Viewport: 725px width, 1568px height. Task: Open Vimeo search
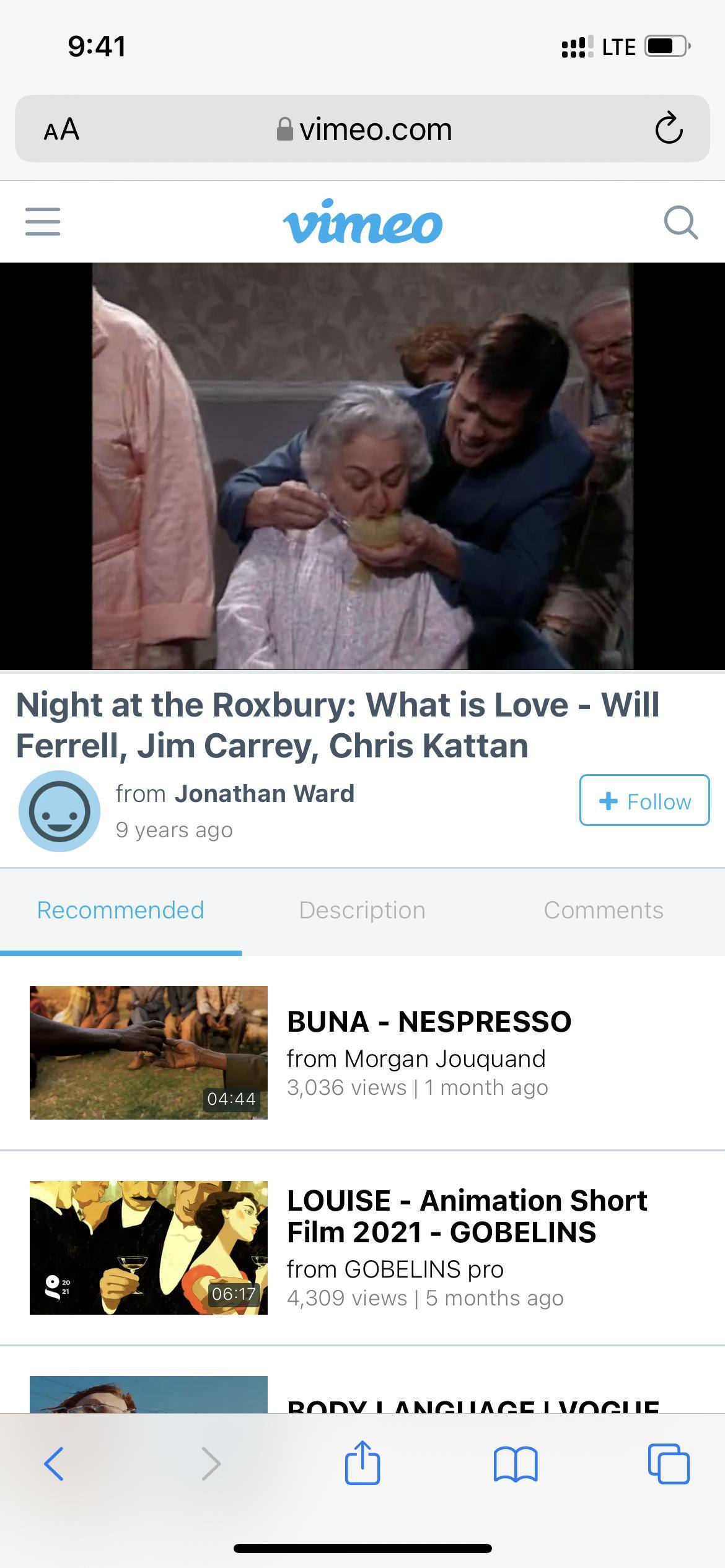(x=680, y=222)
